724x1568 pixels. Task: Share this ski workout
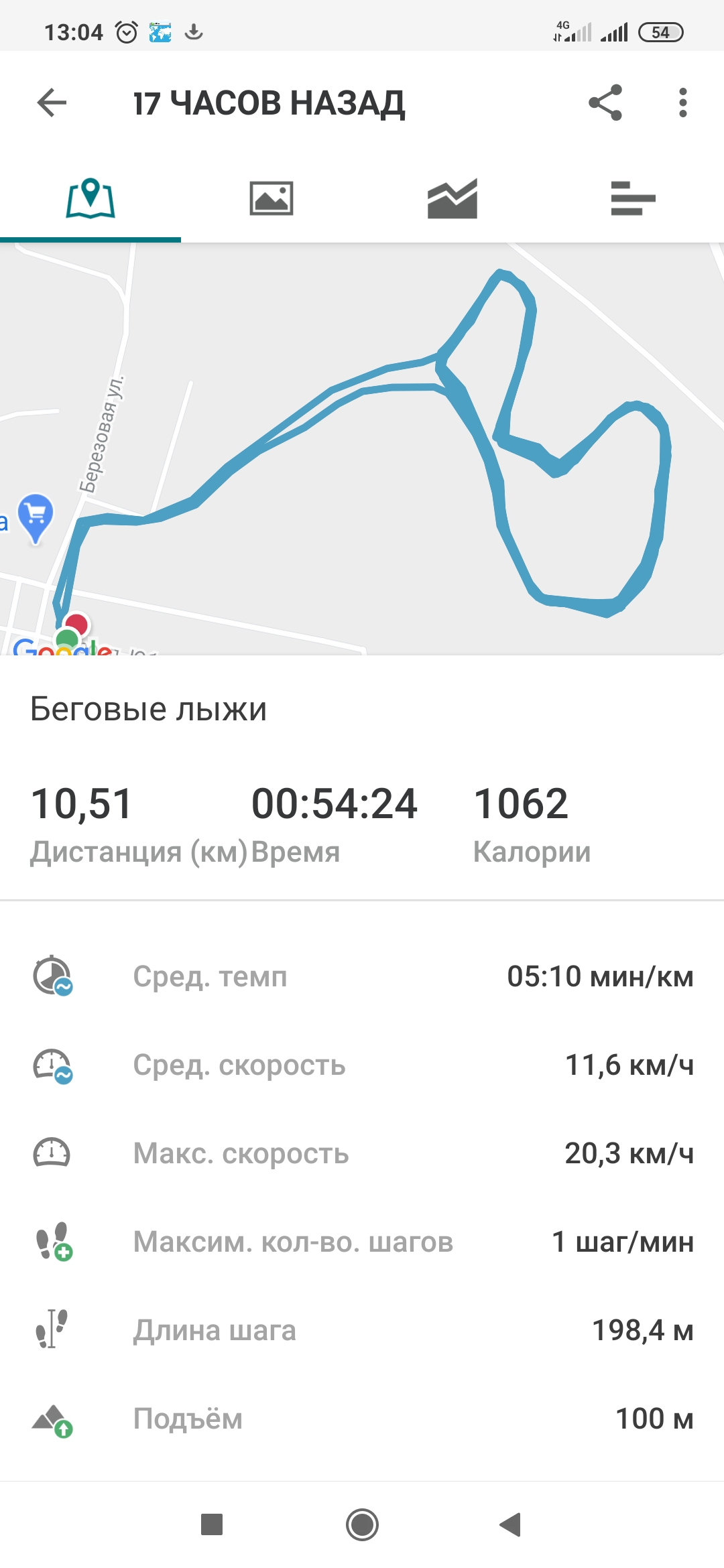(x=605, y=103)
